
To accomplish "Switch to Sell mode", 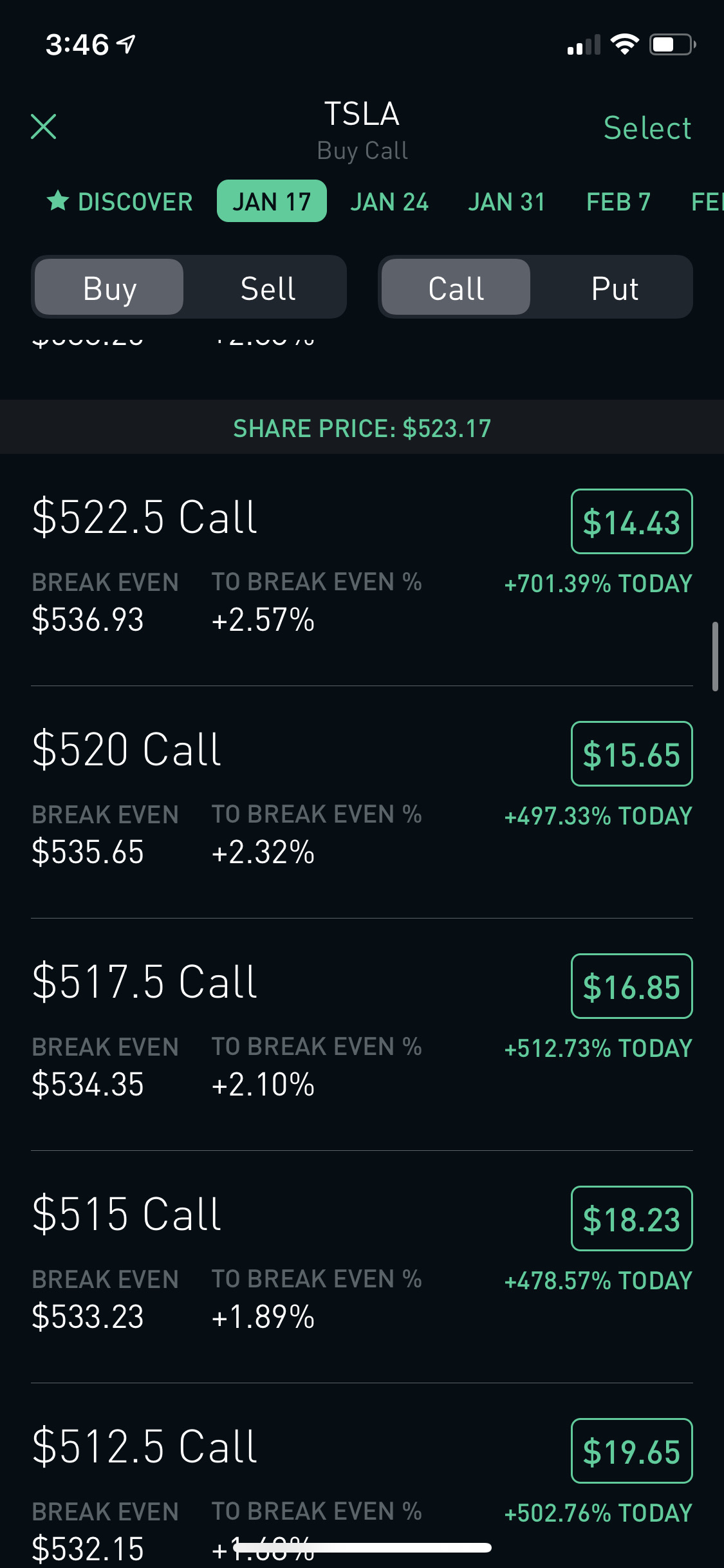I will click(x=268, y=288).
